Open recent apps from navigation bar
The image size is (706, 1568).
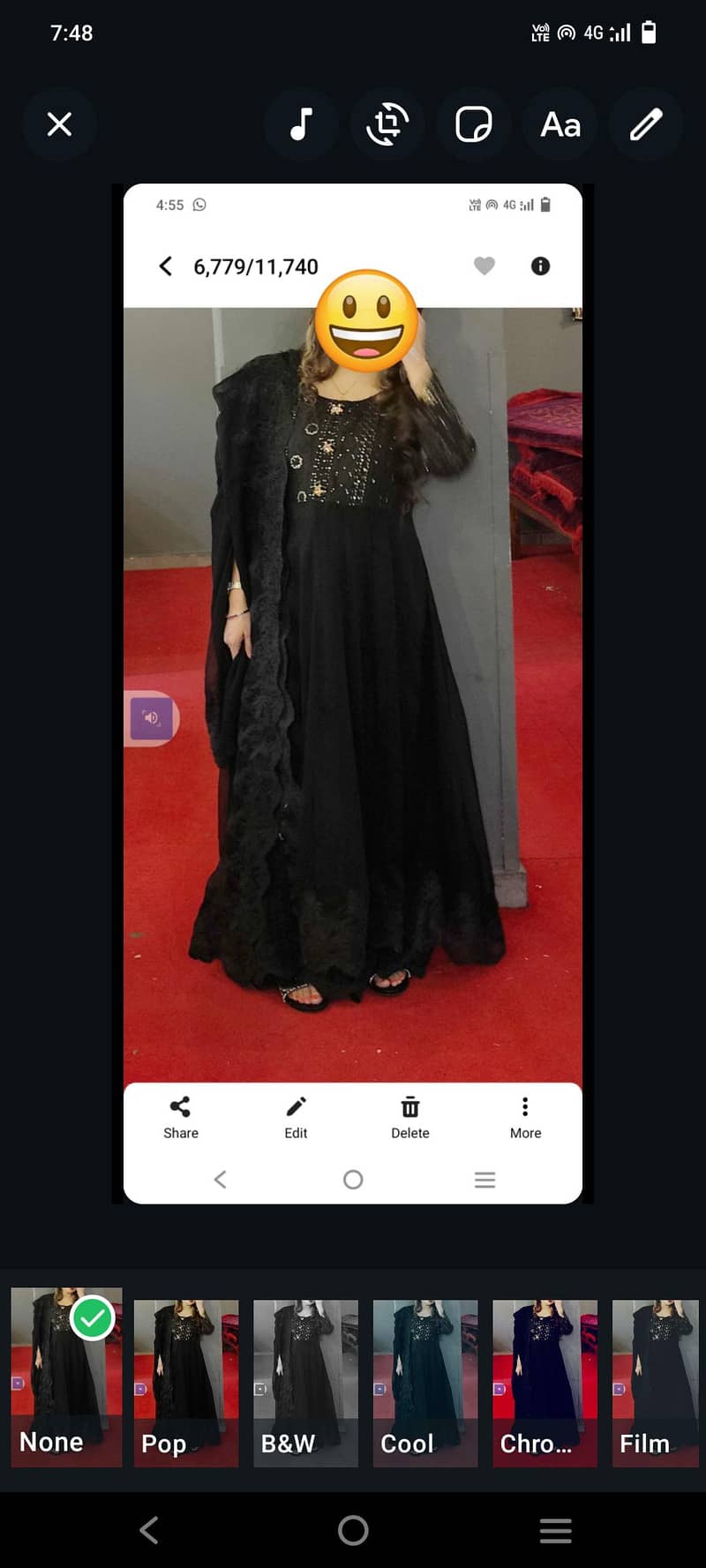pyautogui.click(x=555, y=1530)
